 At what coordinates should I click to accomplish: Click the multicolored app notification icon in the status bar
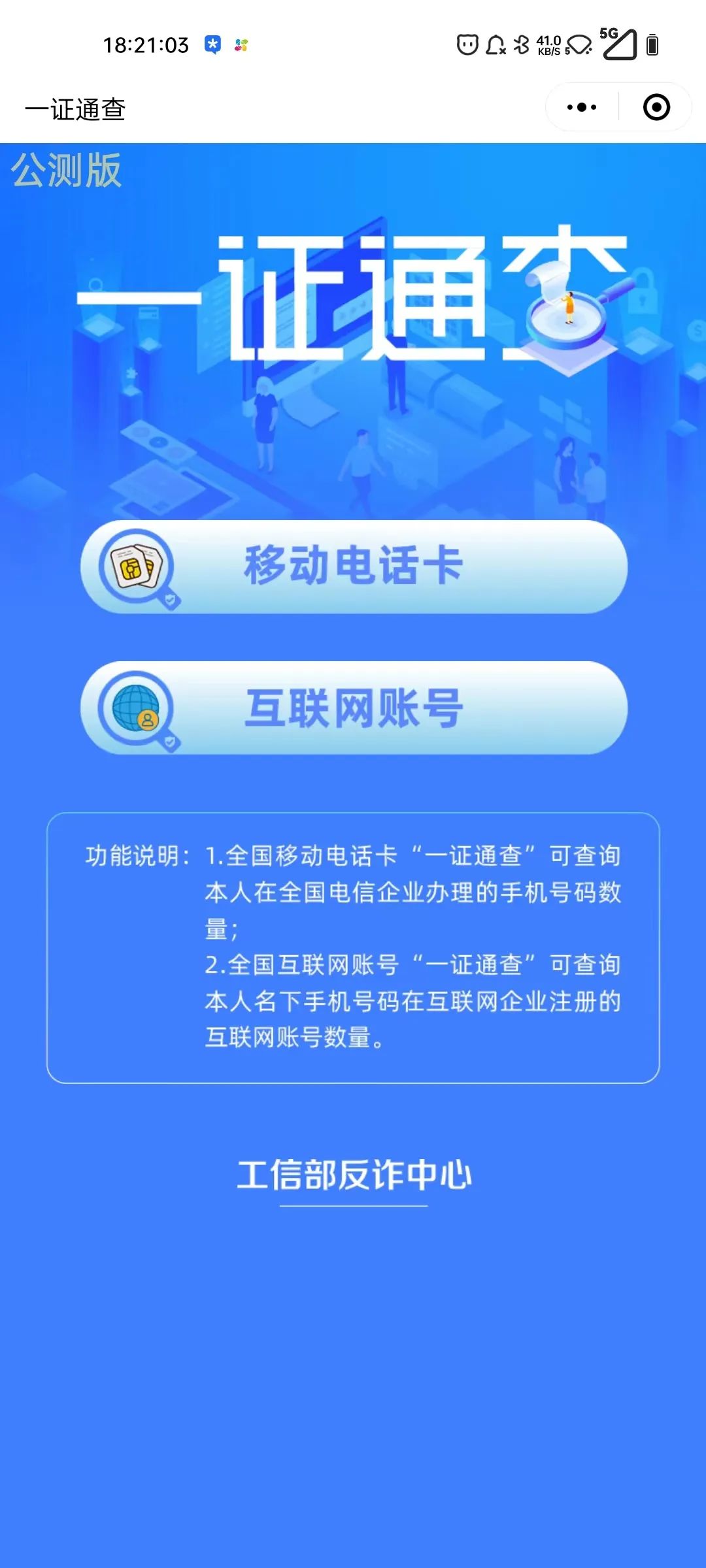[242, 44]
